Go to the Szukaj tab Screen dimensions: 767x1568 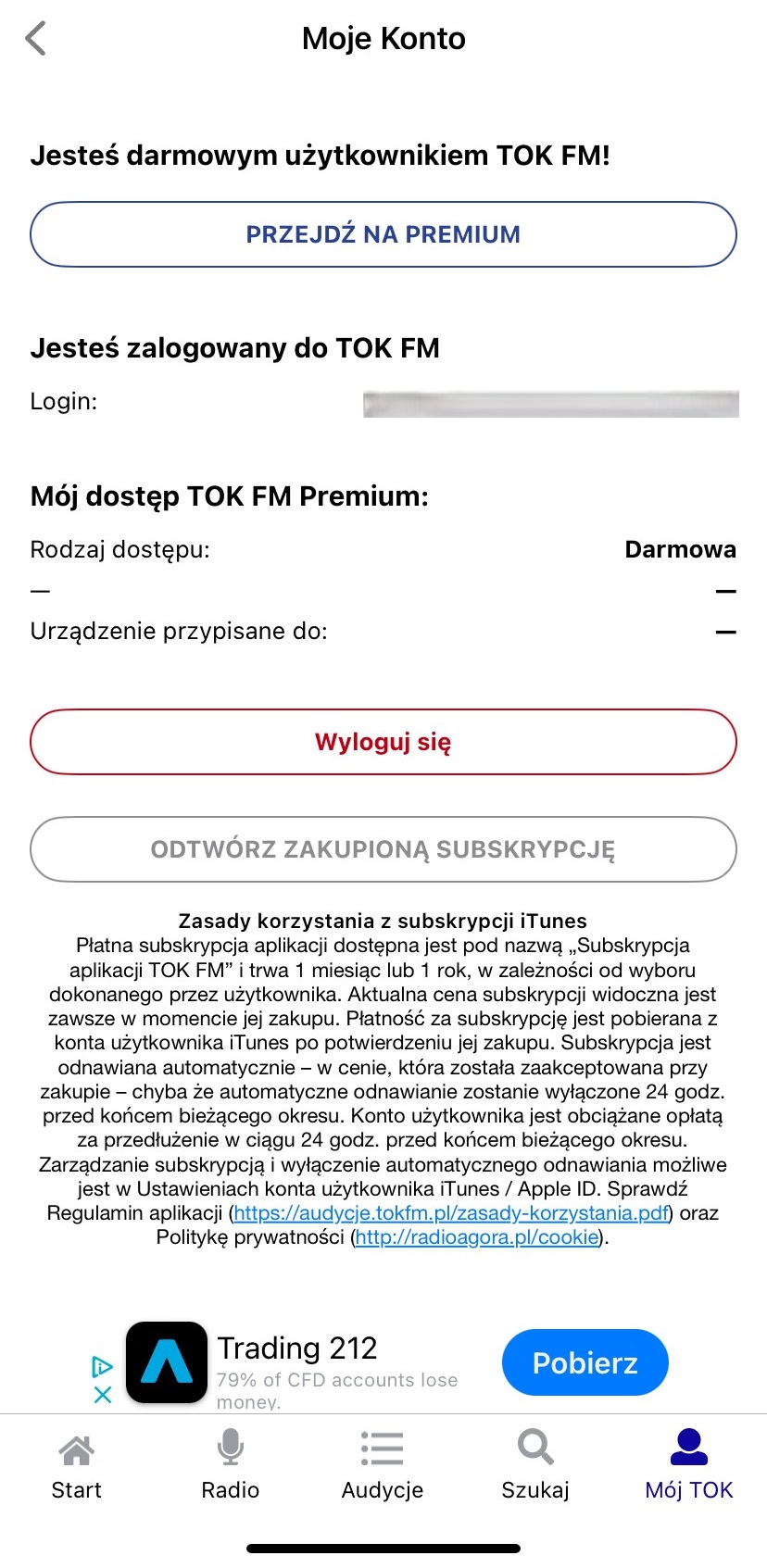(535, 1464)
